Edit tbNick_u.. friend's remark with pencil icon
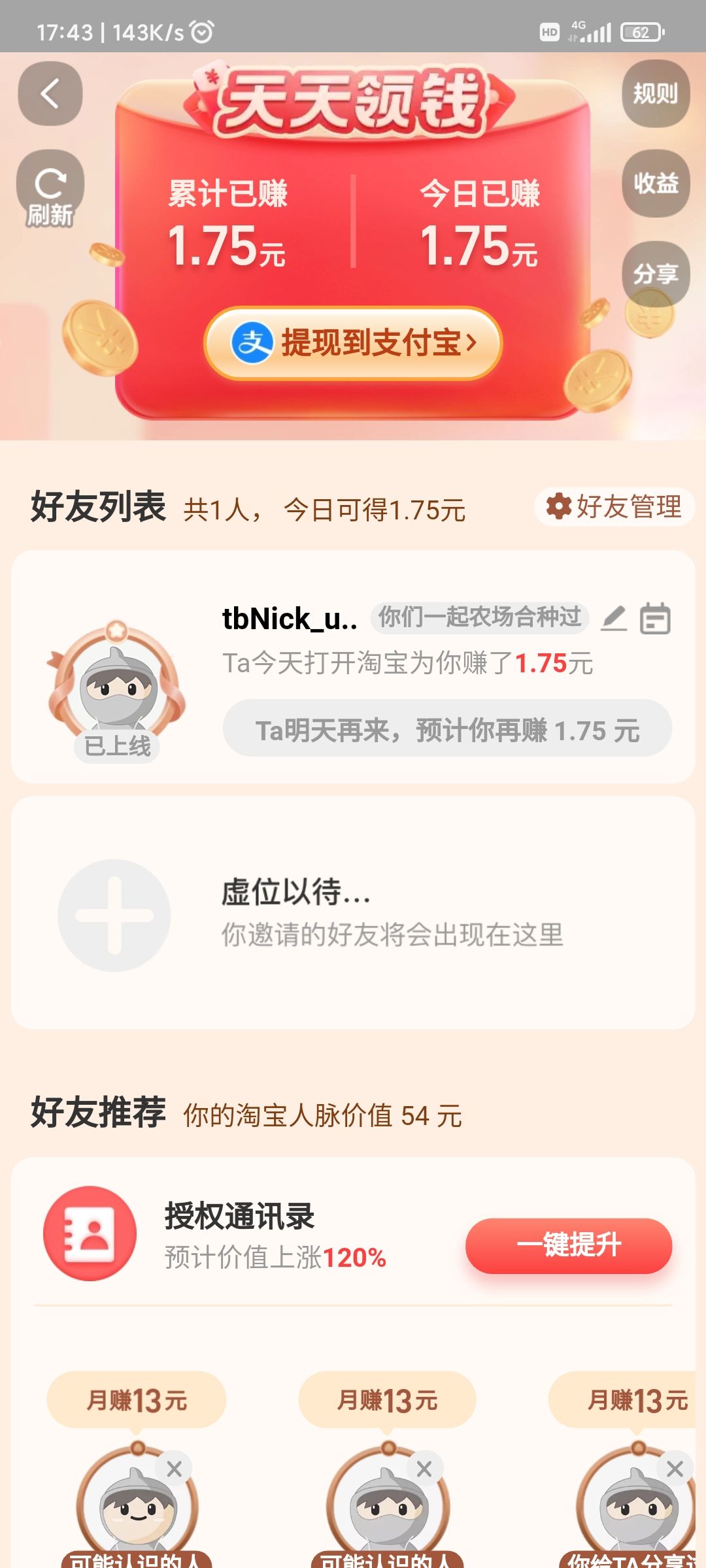706x1568 pixels. 614,618
